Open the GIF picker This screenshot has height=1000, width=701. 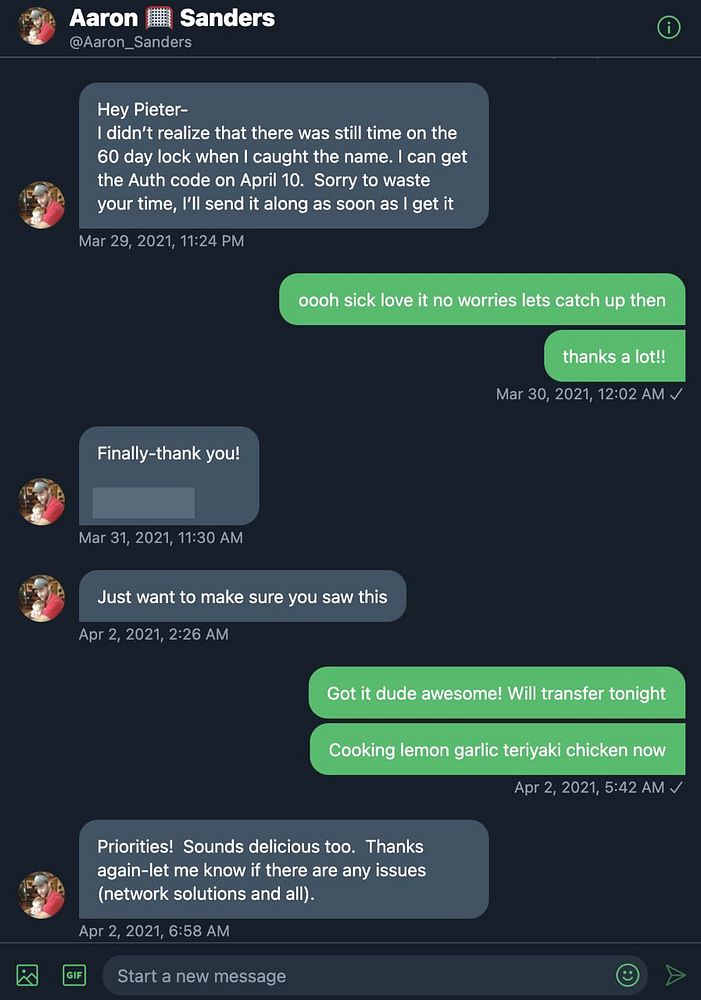click(74, 975)
